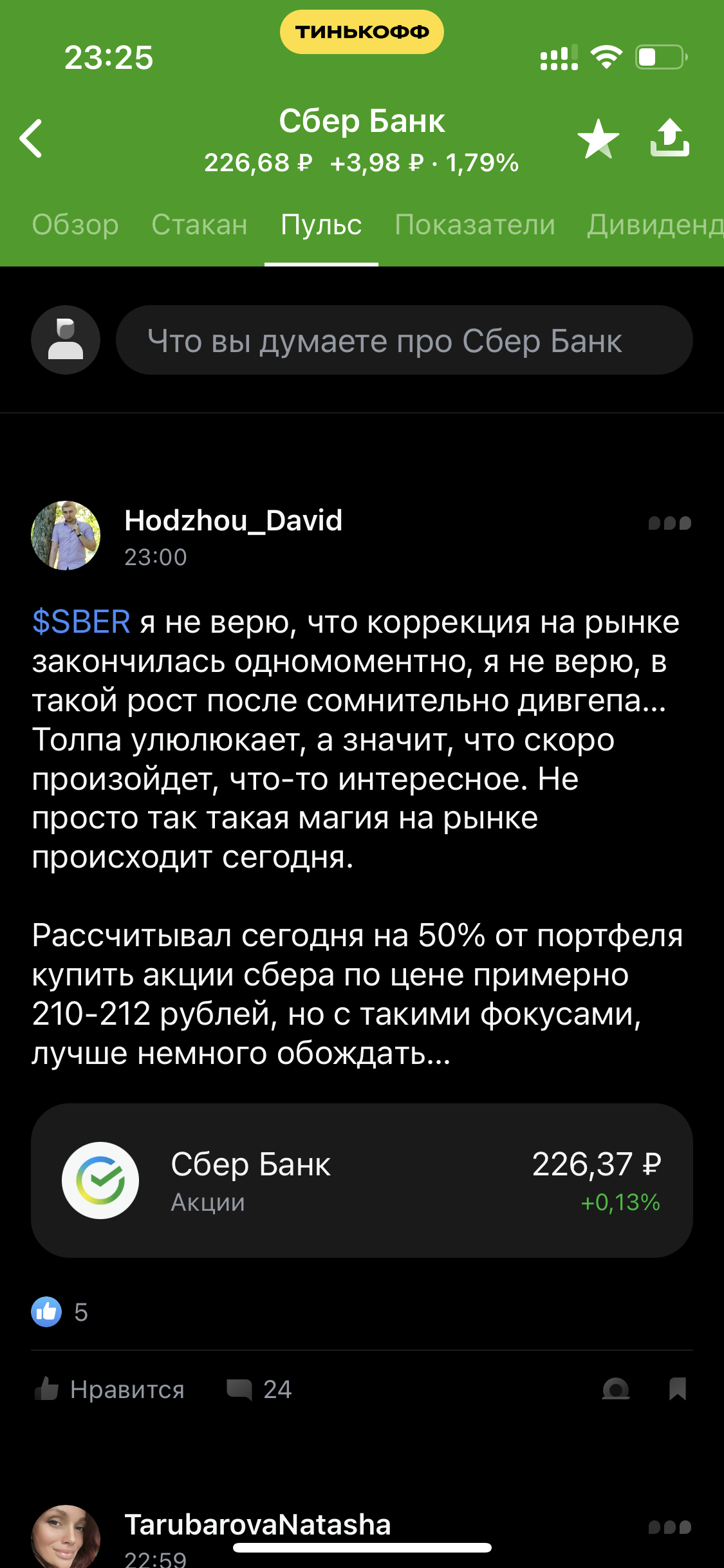Select the Пульс tab
Image resolution: width=724 pixels, height=1568 pixels.
321,225
